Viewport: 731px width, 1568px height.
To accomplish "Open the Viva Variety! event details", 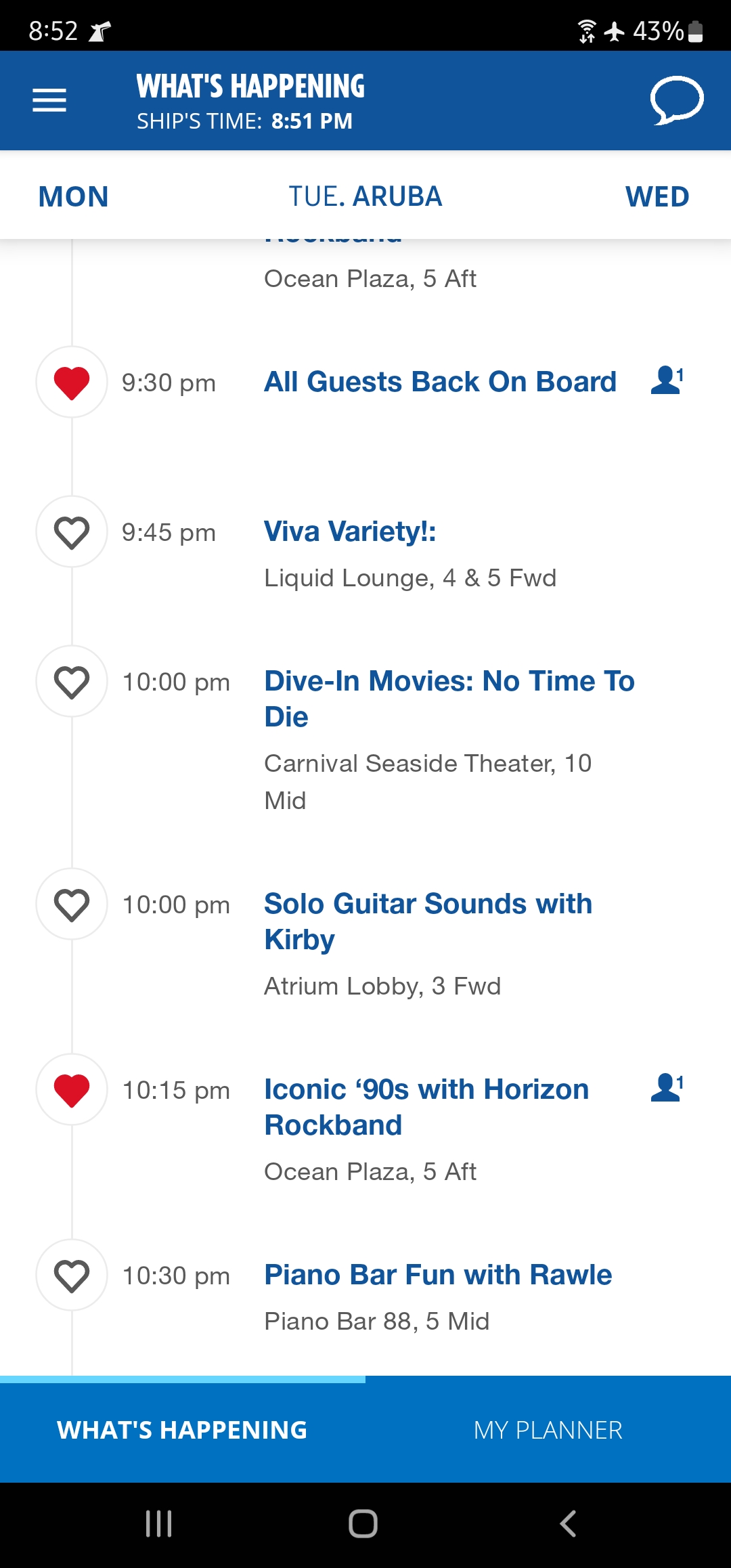I will click(350, 531).
